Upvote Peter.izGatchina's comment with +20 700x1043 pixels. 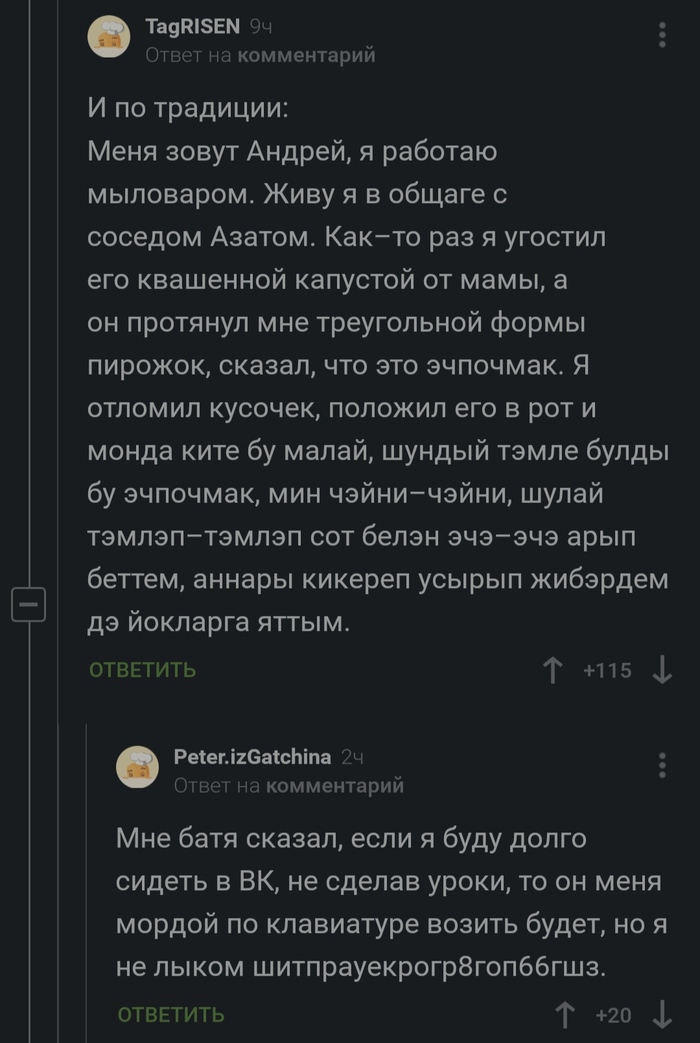pyautogui.click(x=566, y=1015)
